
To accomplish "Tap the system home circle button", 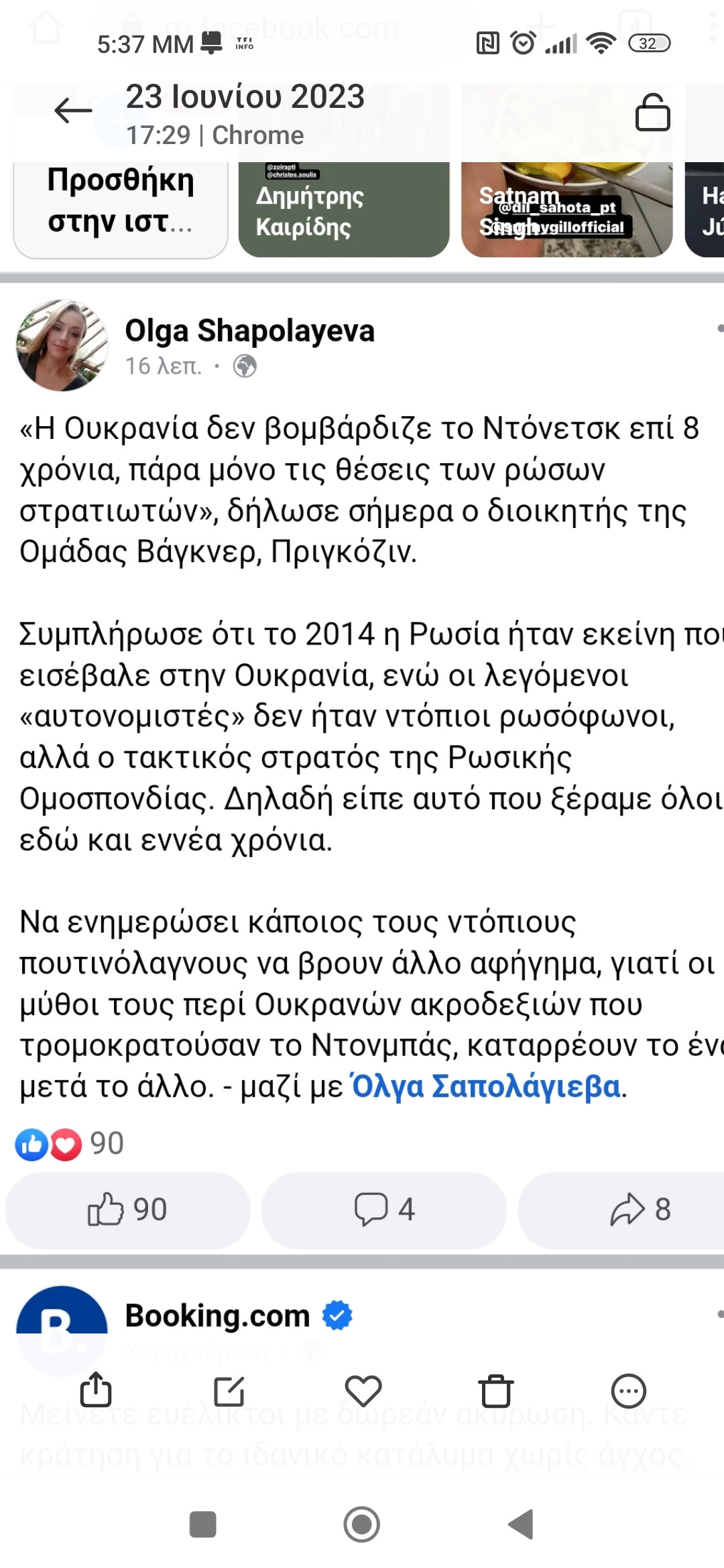I will [362, 1524].
